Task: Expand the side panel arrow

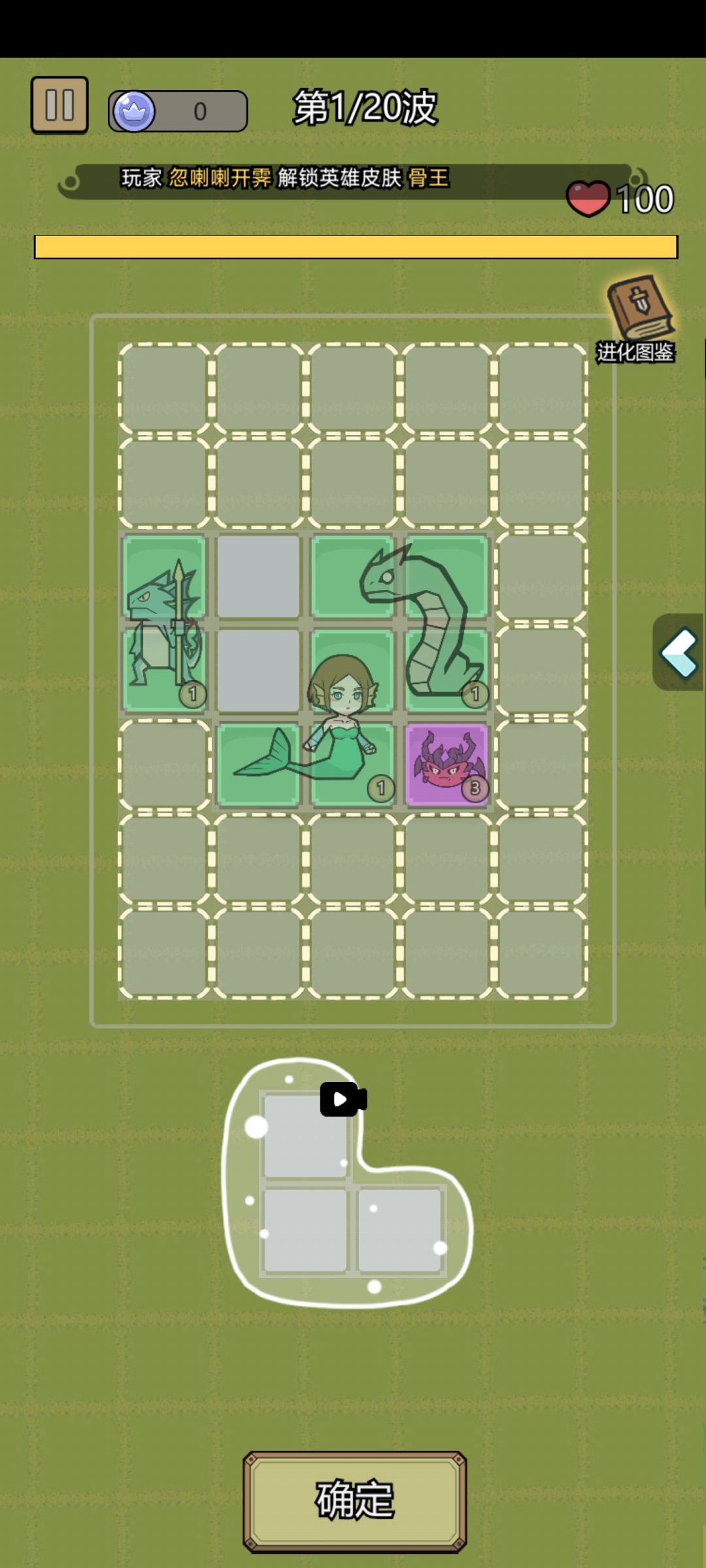Action: (x=679, y=652)
